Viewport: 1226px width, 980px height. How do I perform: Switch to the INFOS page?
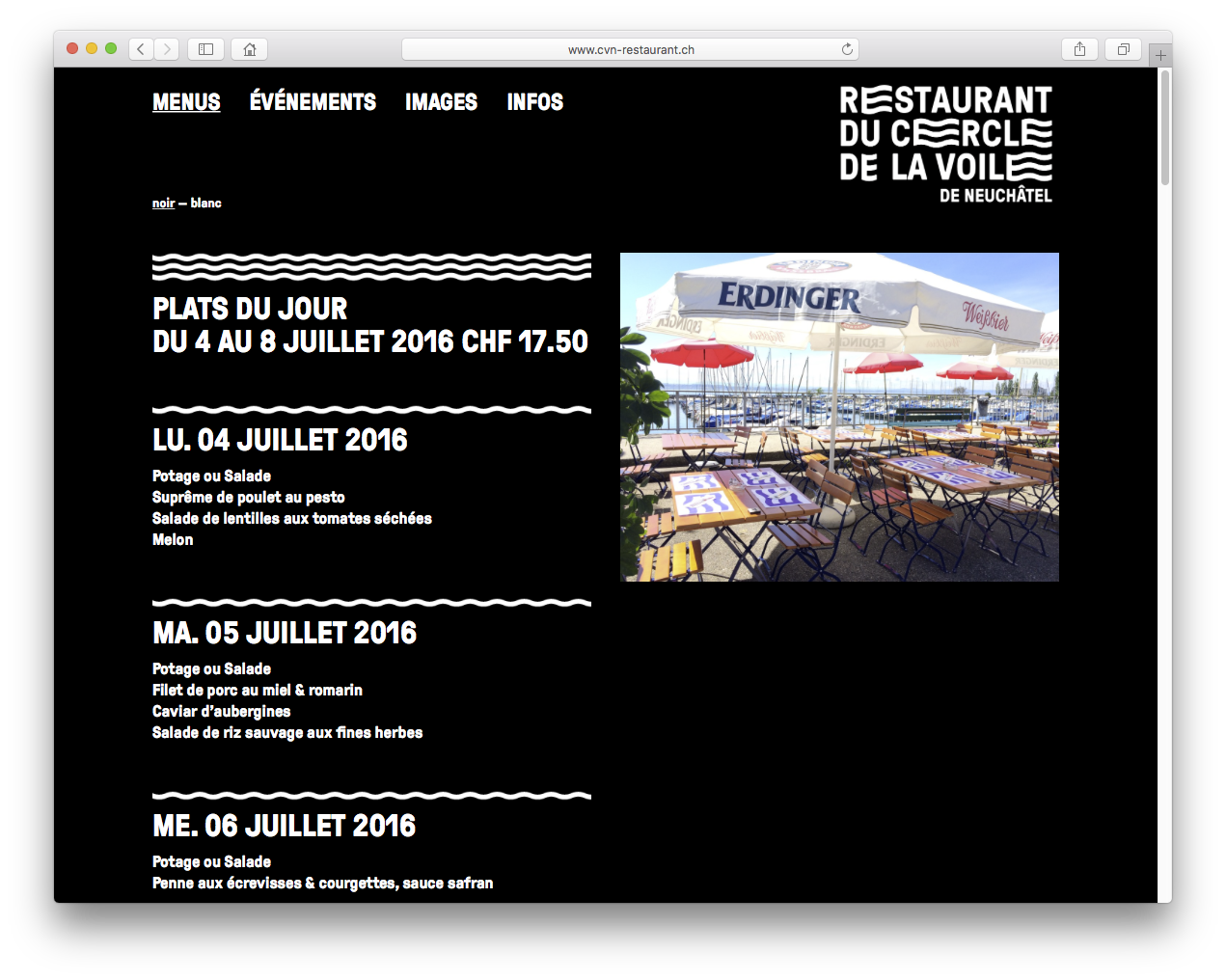[534, 102]
